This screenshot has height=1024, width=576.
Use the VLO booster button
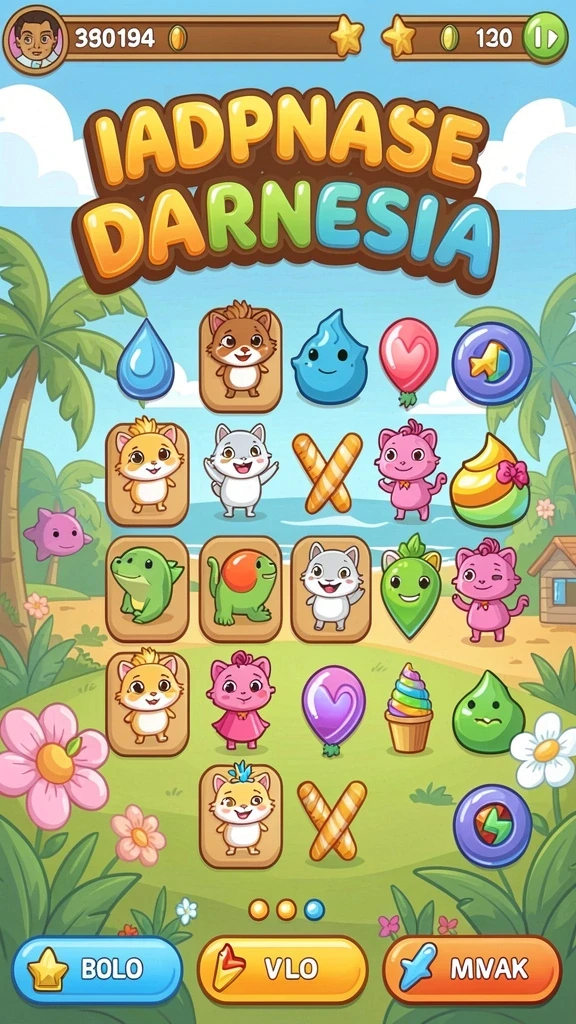pyautogui.click(x=283, y=968)
